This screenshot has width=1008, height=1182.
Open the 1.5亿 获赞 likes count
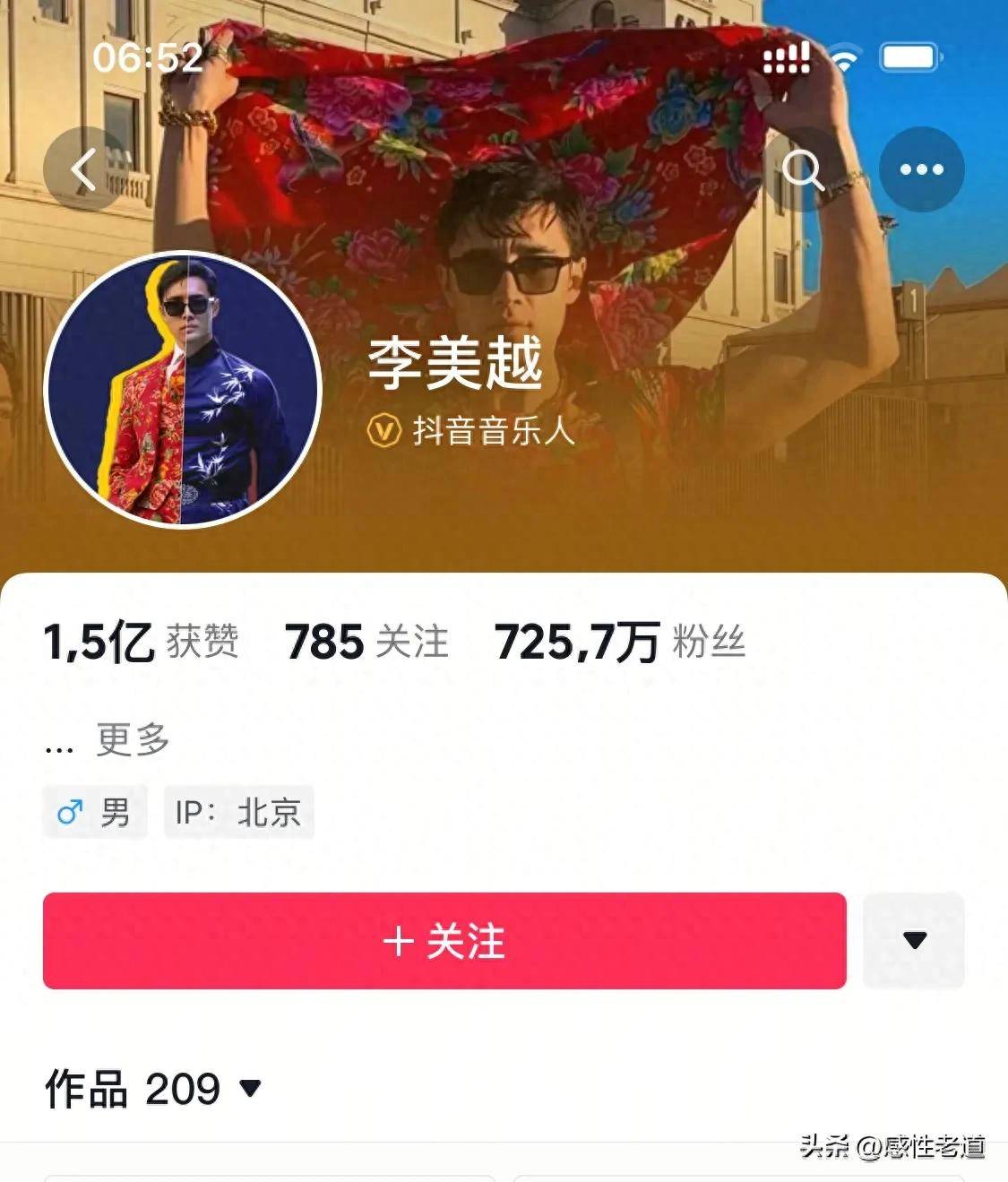tap(141, 642)
